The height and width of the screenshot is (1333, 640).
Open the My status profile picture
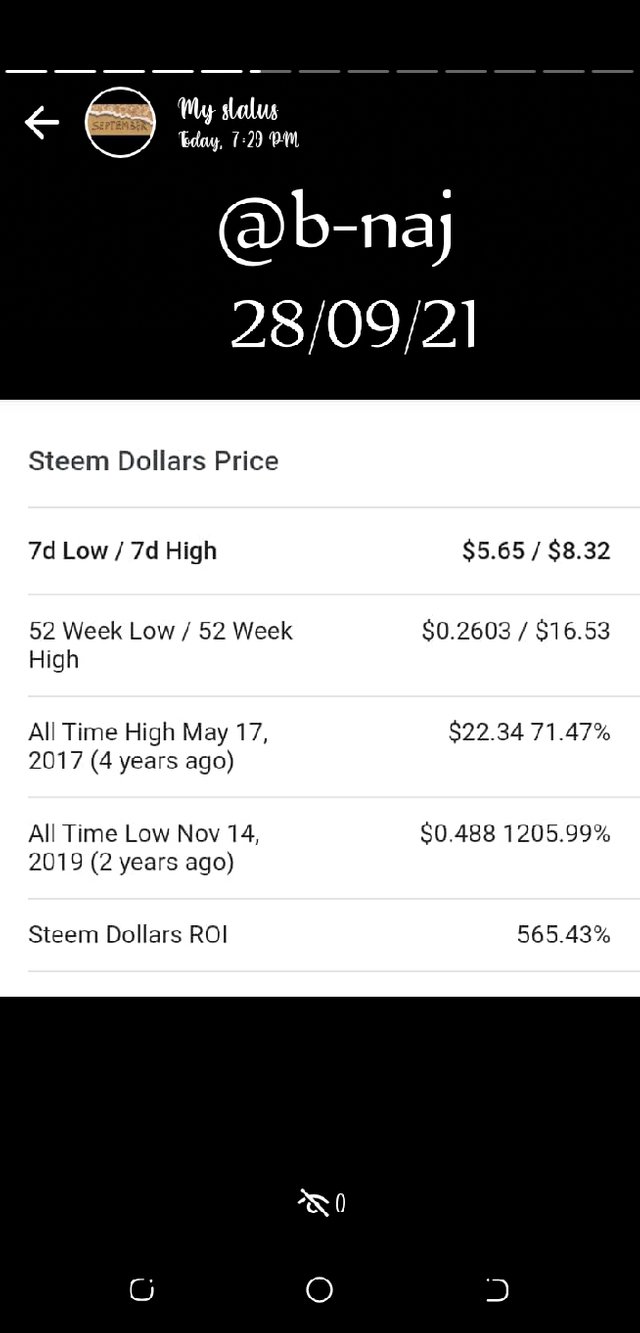(x=120, y=123)
